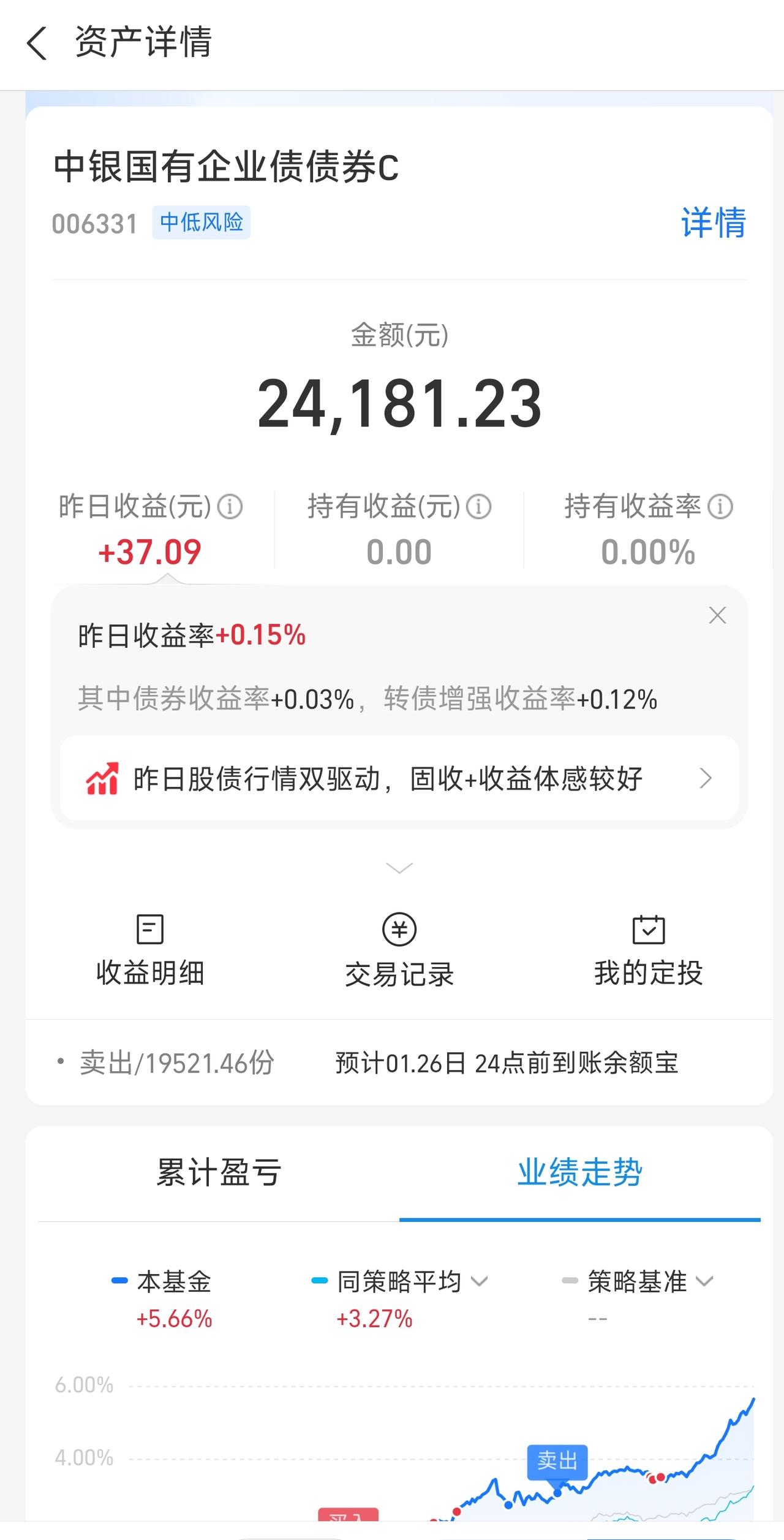Tap the info icon beside 昨日收益
This screenshot has height=1540, width=784.
(231, 506)
